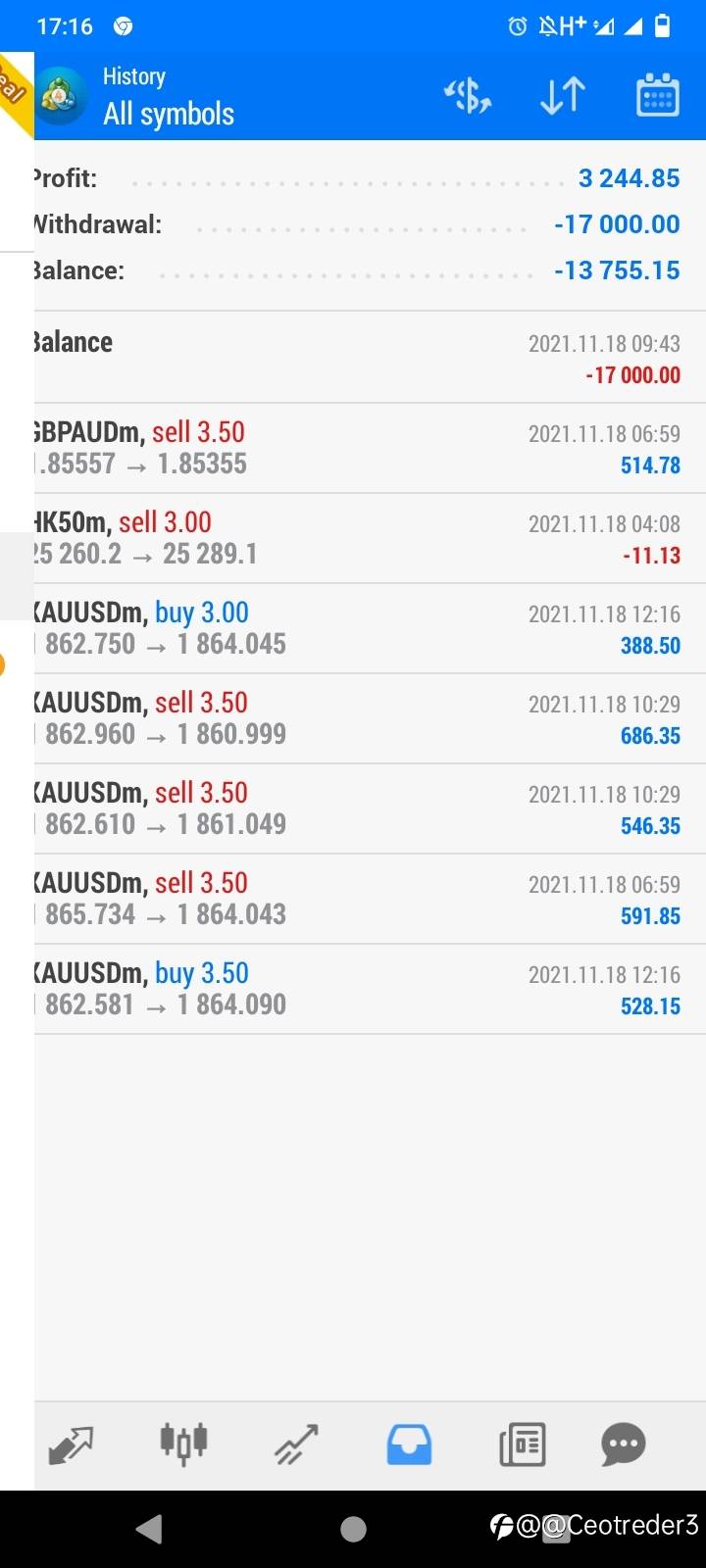Select XAUUSDm sell with profit 546.35
706x1568 pixels.
(x=370, y=808)
